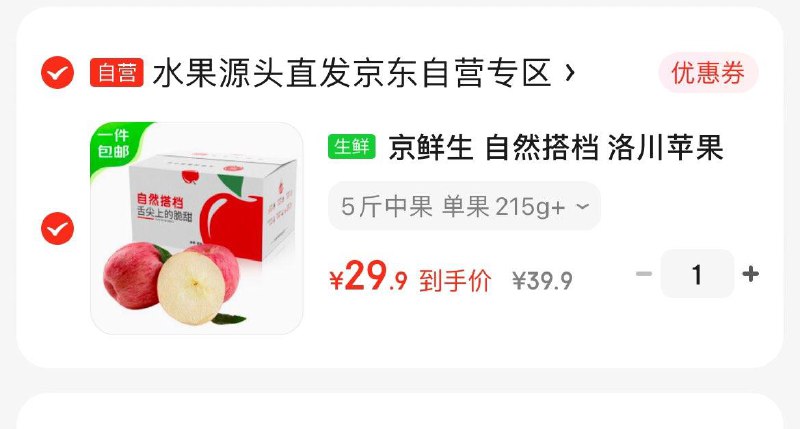Decrease apple quantity with minus
Image resolution: width=800 pixels, height=429 pixels.
tap(644, 273)
